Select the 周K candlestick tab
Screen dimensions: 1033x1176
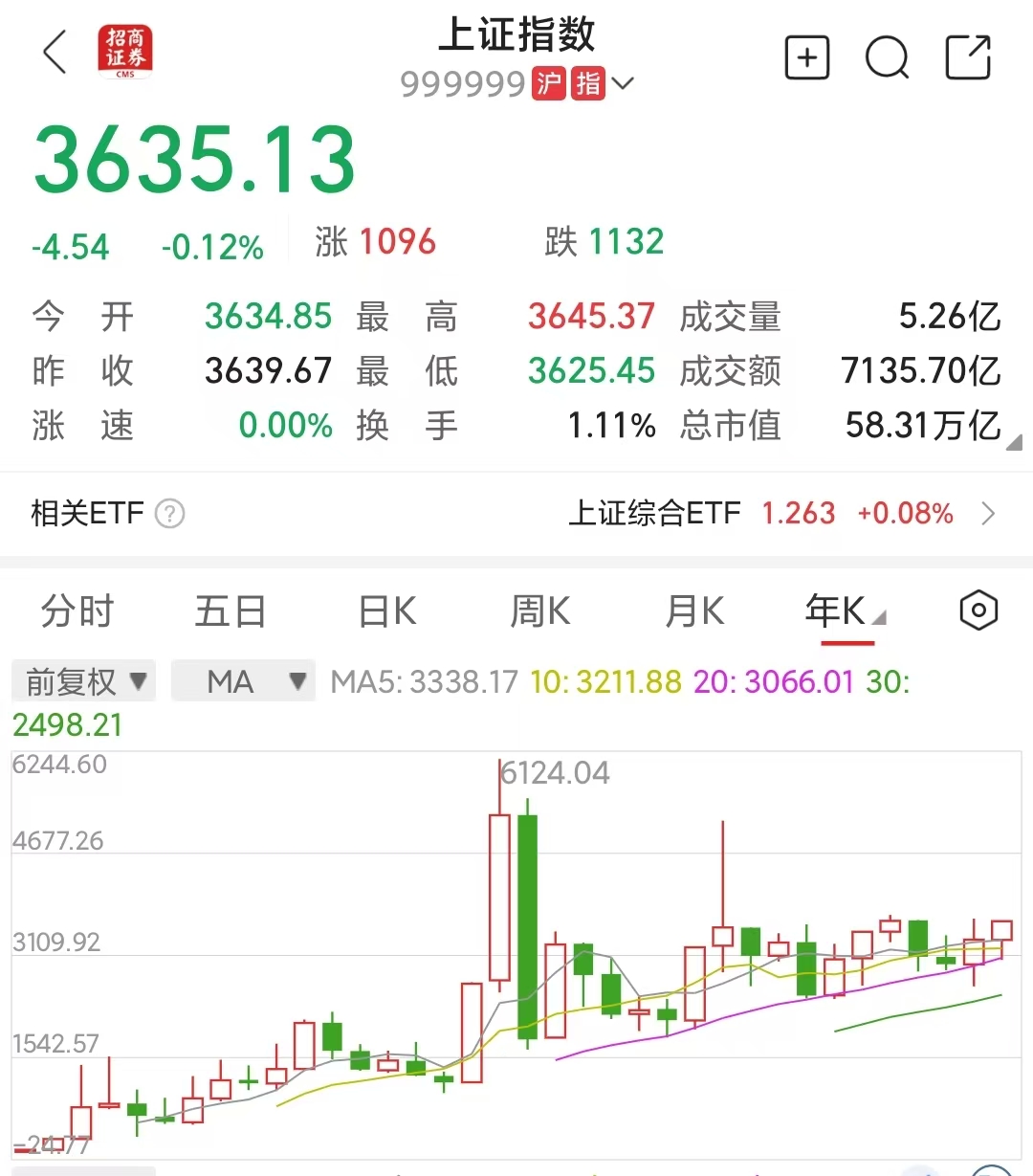pos(540,610)
